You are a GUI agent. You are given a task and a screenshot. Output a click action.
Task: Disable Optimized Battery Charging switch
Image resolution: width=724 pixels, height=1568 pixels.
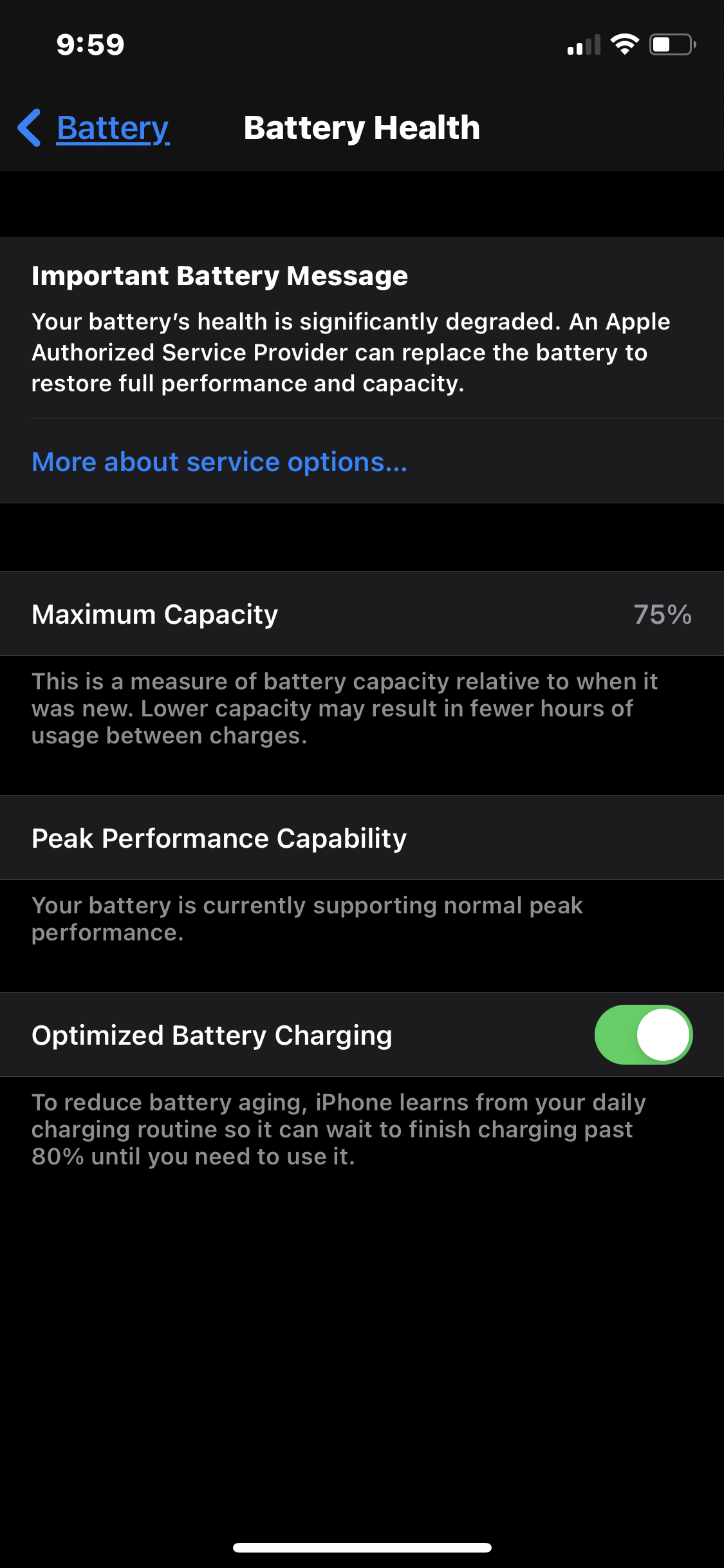pos(643,1034)
